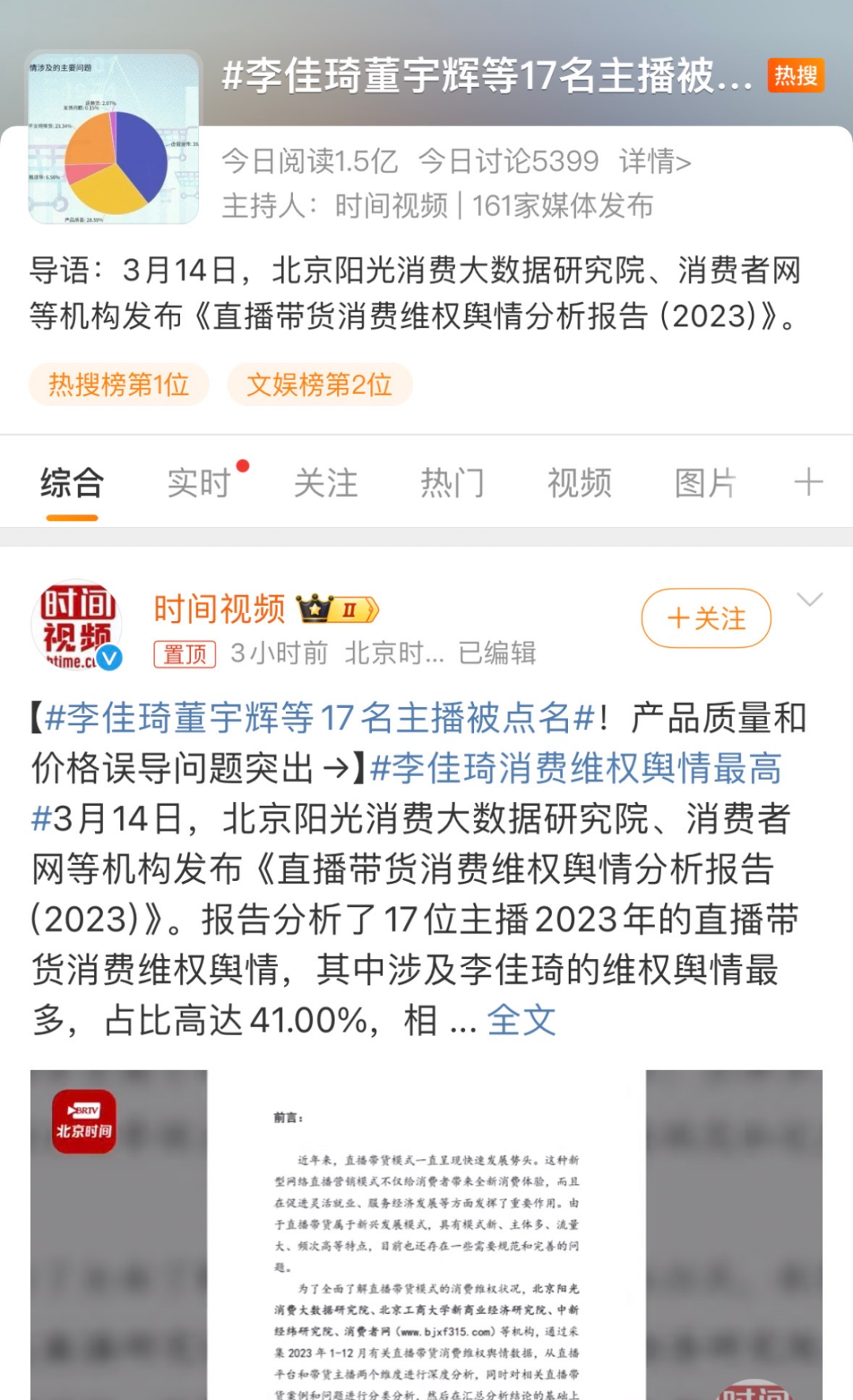Expand the post options chevron
Viewport: 853px width, 1400px height.
(810, 600)
